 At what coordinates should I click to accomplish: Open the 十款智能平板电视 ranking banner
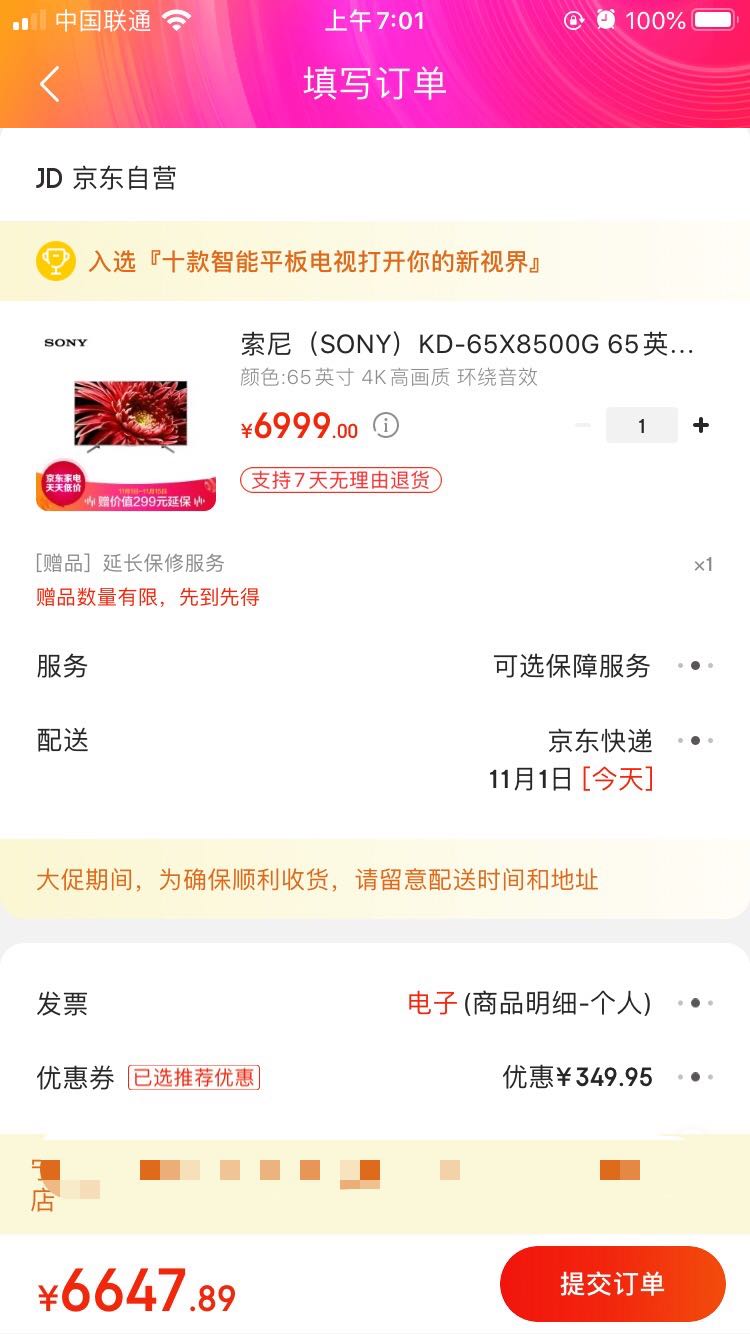click(375, 262)
